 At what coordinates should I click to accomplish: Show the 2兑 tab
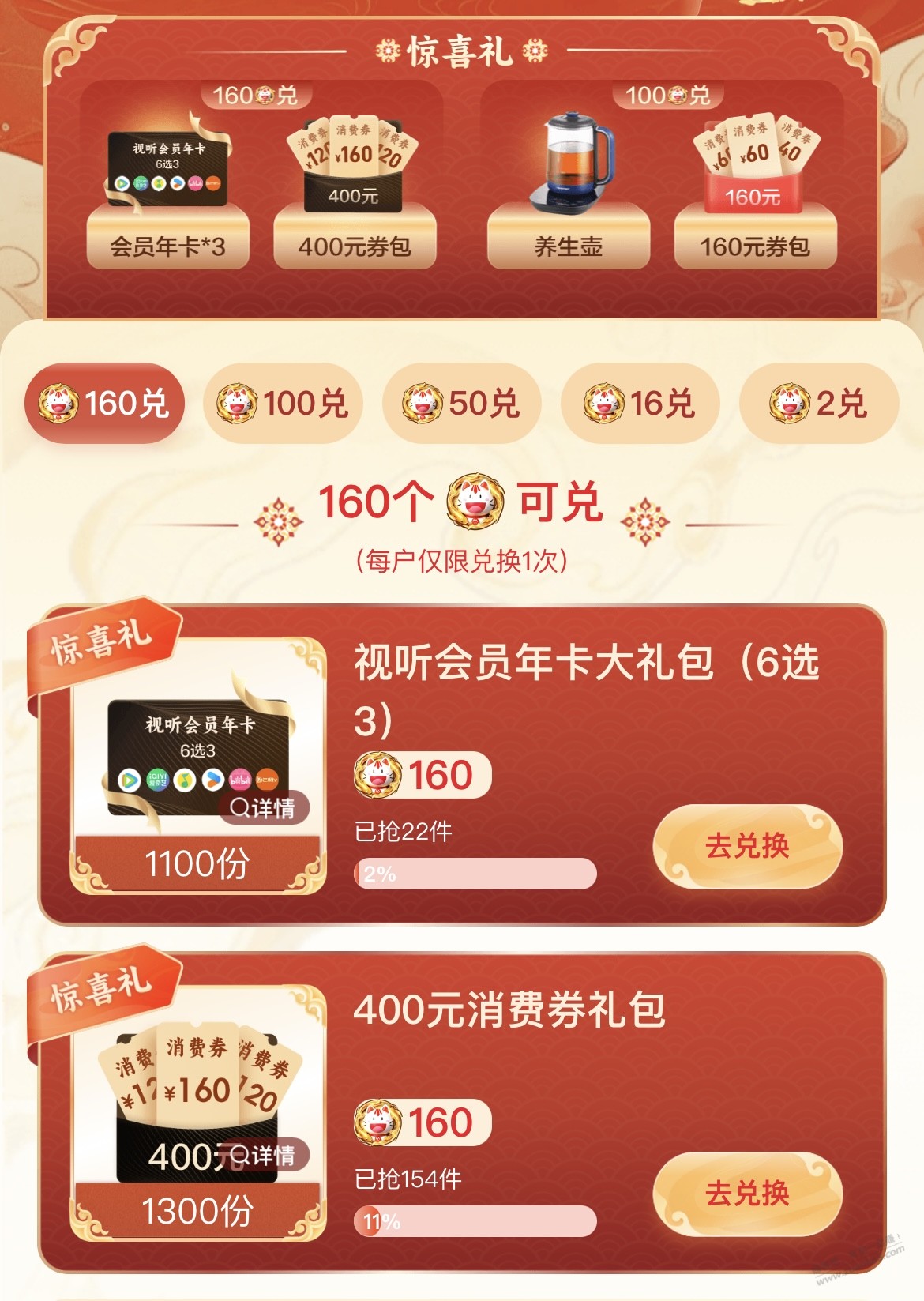click(x=819, y=403)
